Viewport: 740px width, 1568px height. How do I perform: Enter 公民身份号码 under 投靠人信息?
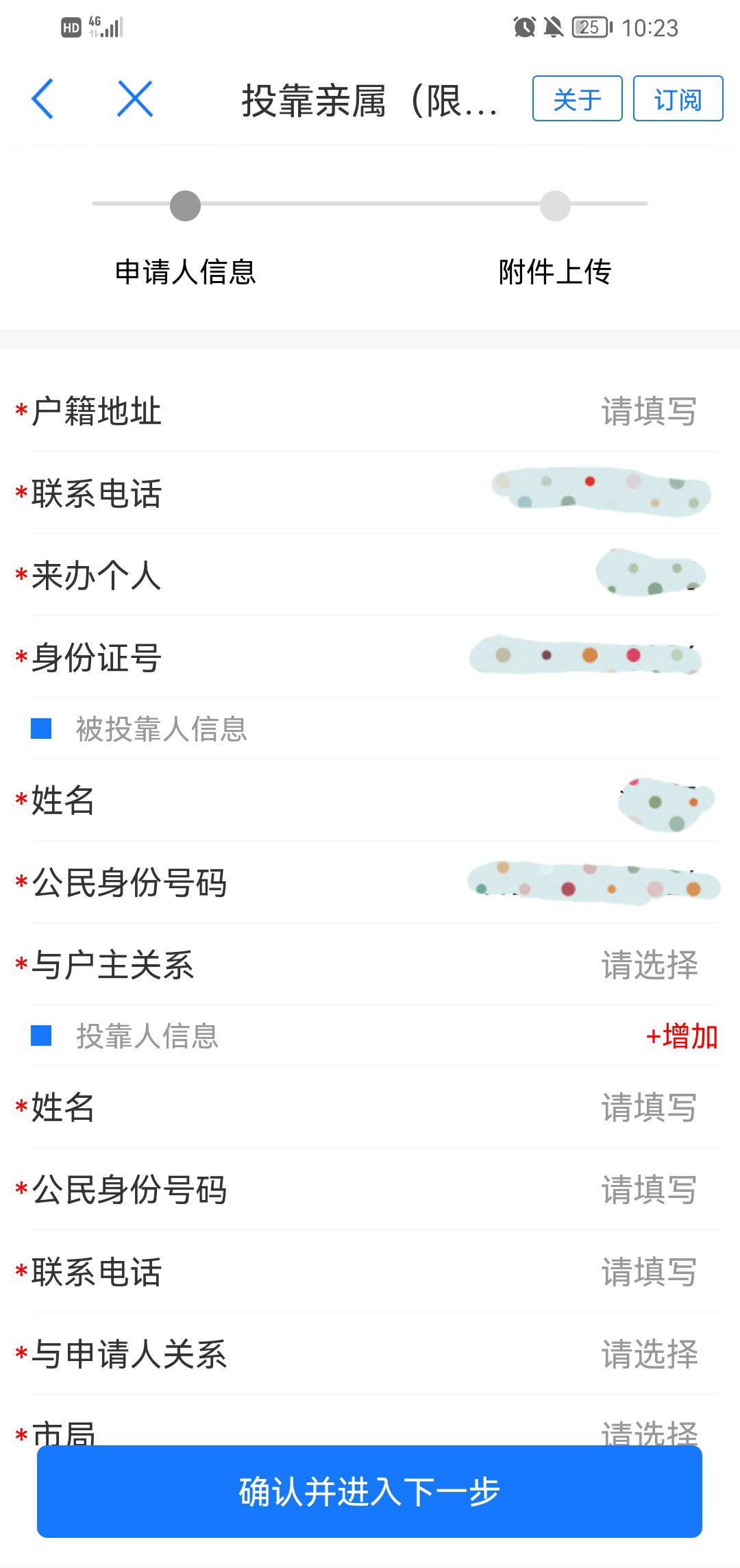coord(648,1190)
